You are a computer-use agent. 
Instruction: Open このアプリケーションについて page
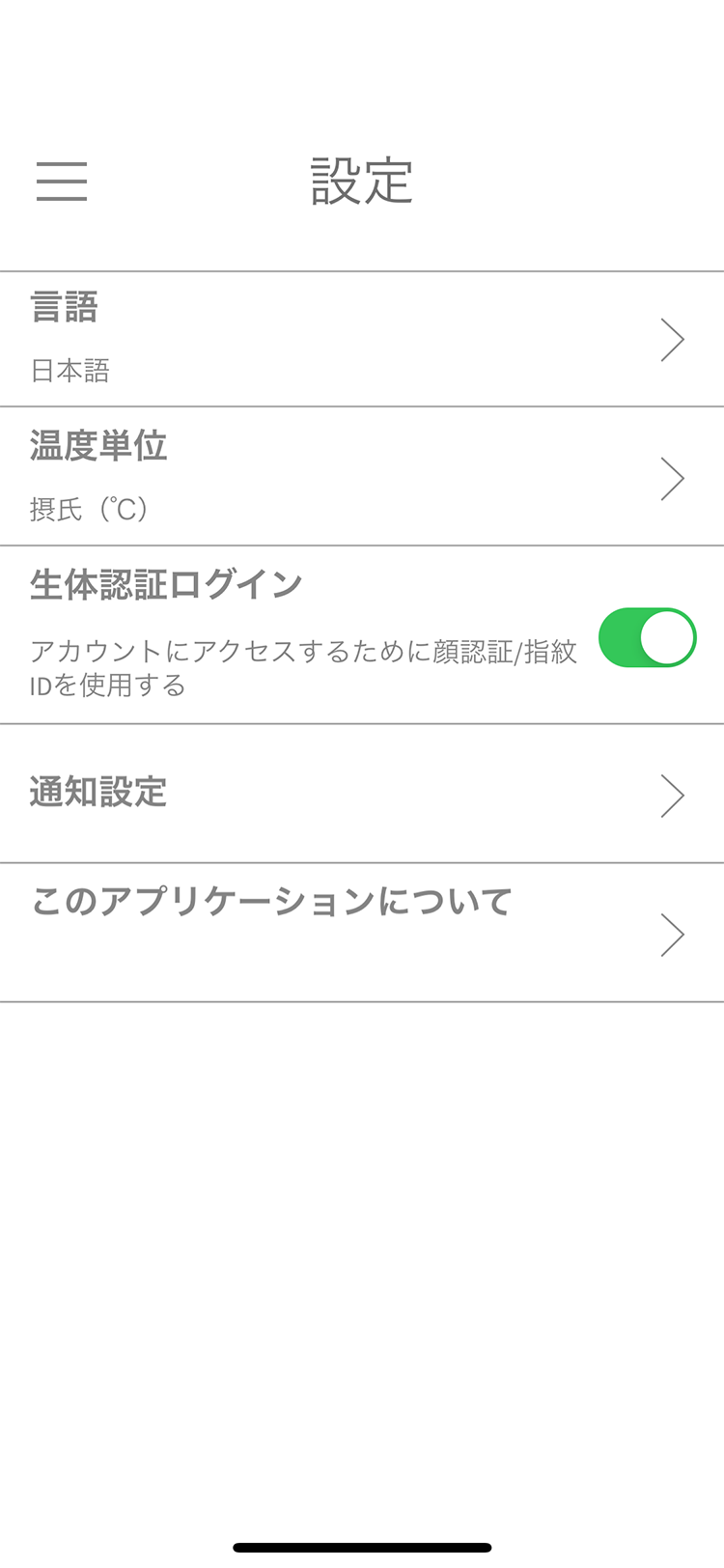coord(361,933)
